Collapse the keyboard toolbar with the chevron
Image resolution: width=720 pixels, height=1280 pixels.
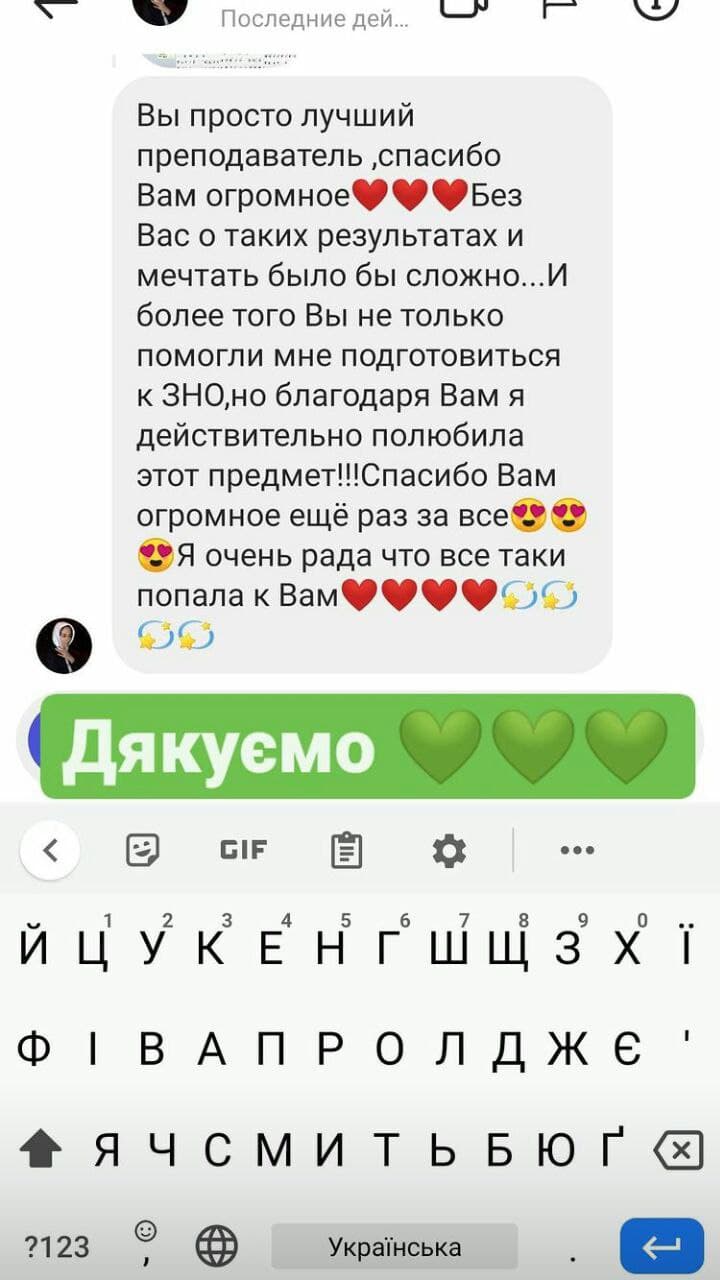pos(50,850)
